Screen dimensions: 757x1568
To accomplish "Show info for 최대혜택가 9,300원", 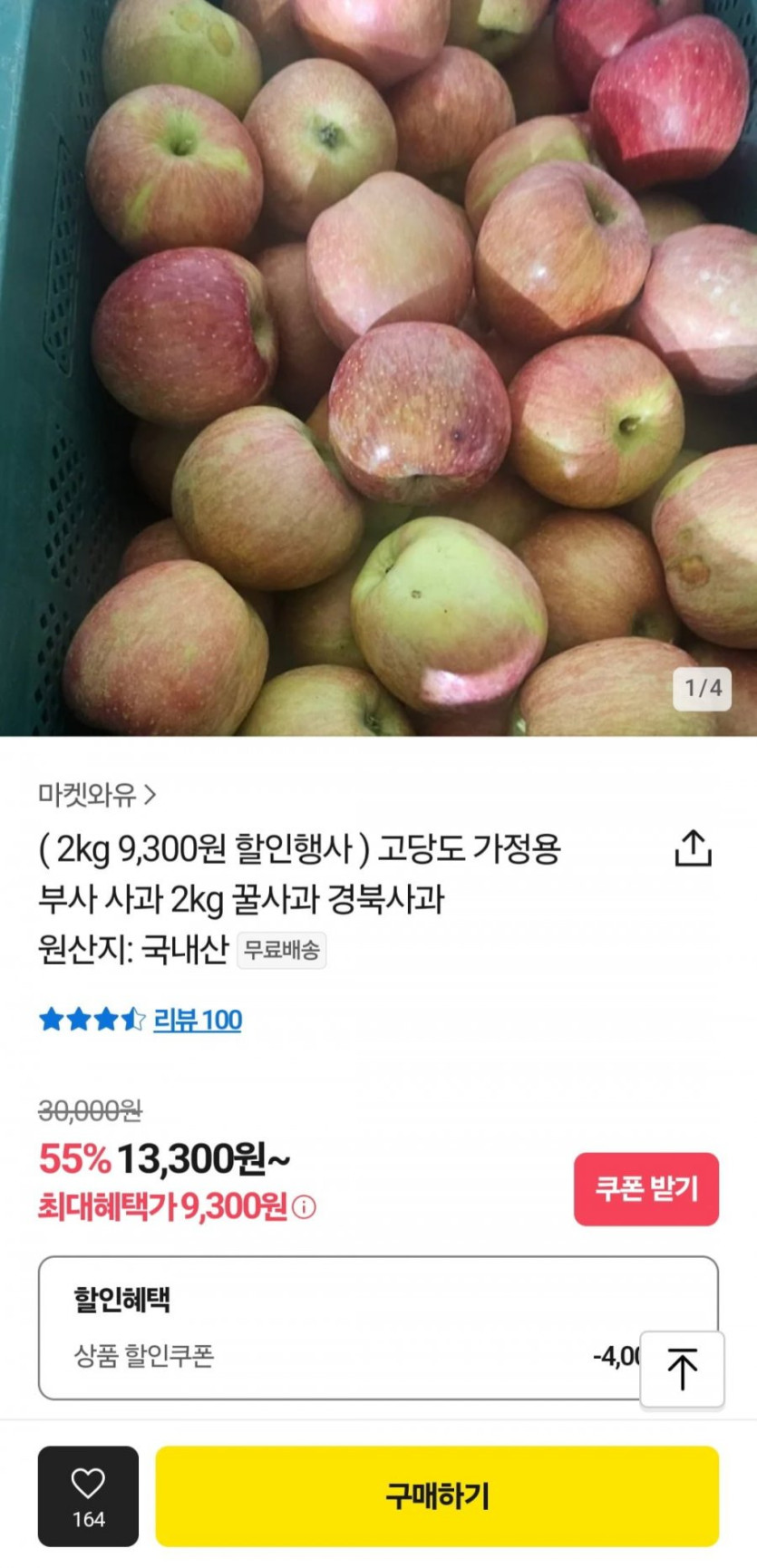I will (305, 1207).
